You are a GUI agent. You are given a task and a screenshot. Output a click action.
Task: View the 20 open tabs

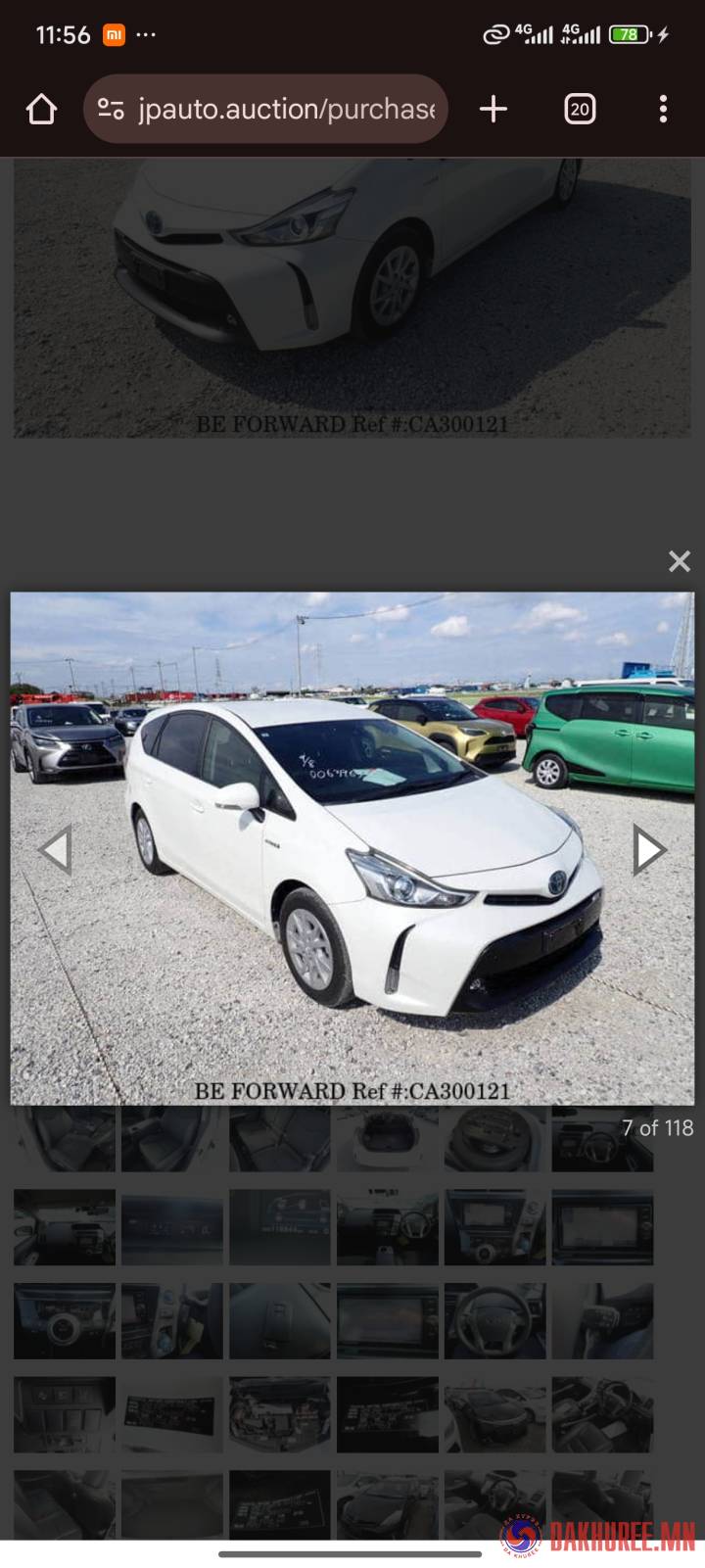pos(580,109)
